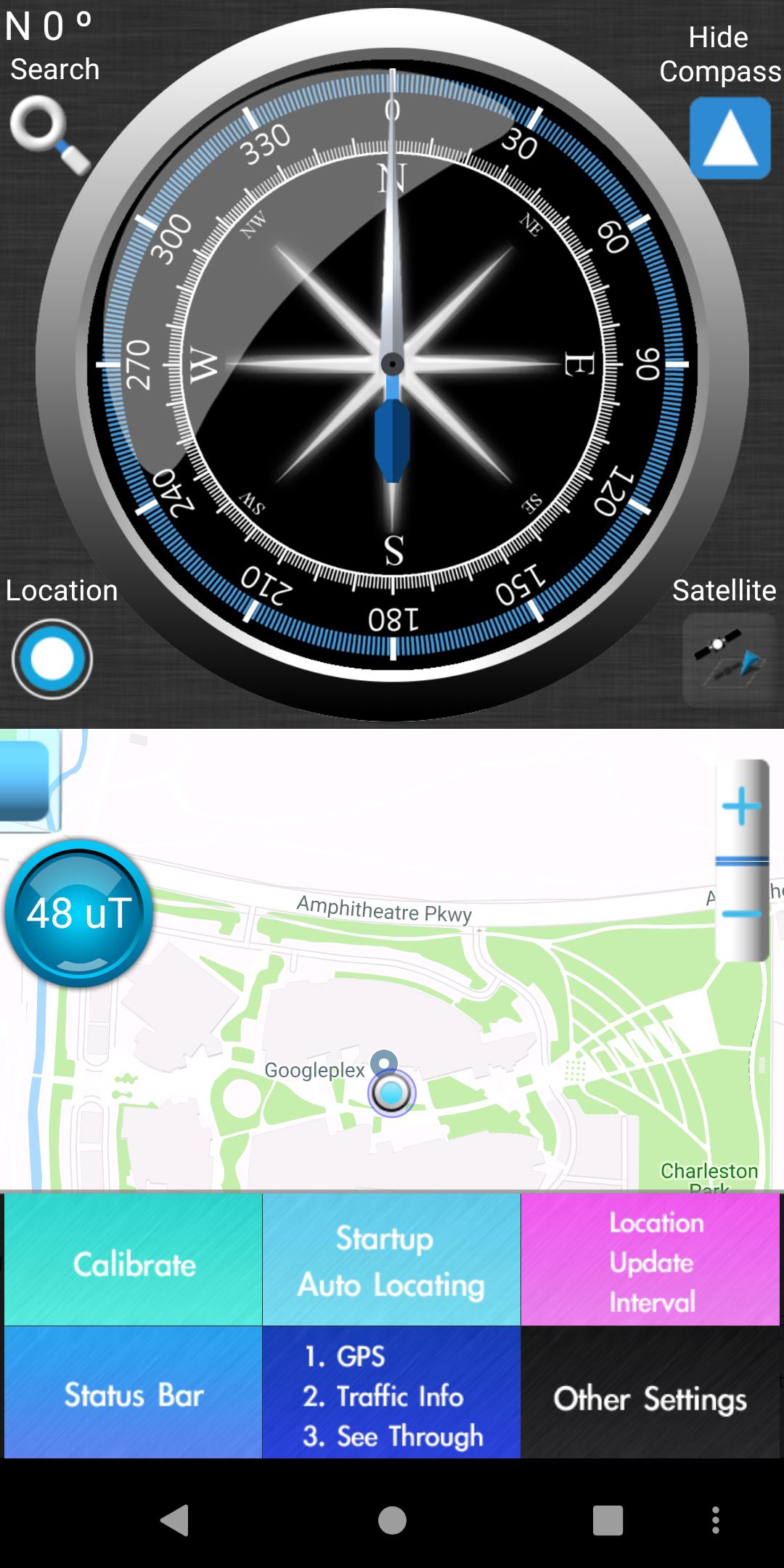Image resolution: width=784 pixels, height=1568 pixels.
Task: Tap the Location circle button
Action: [52, 659]
